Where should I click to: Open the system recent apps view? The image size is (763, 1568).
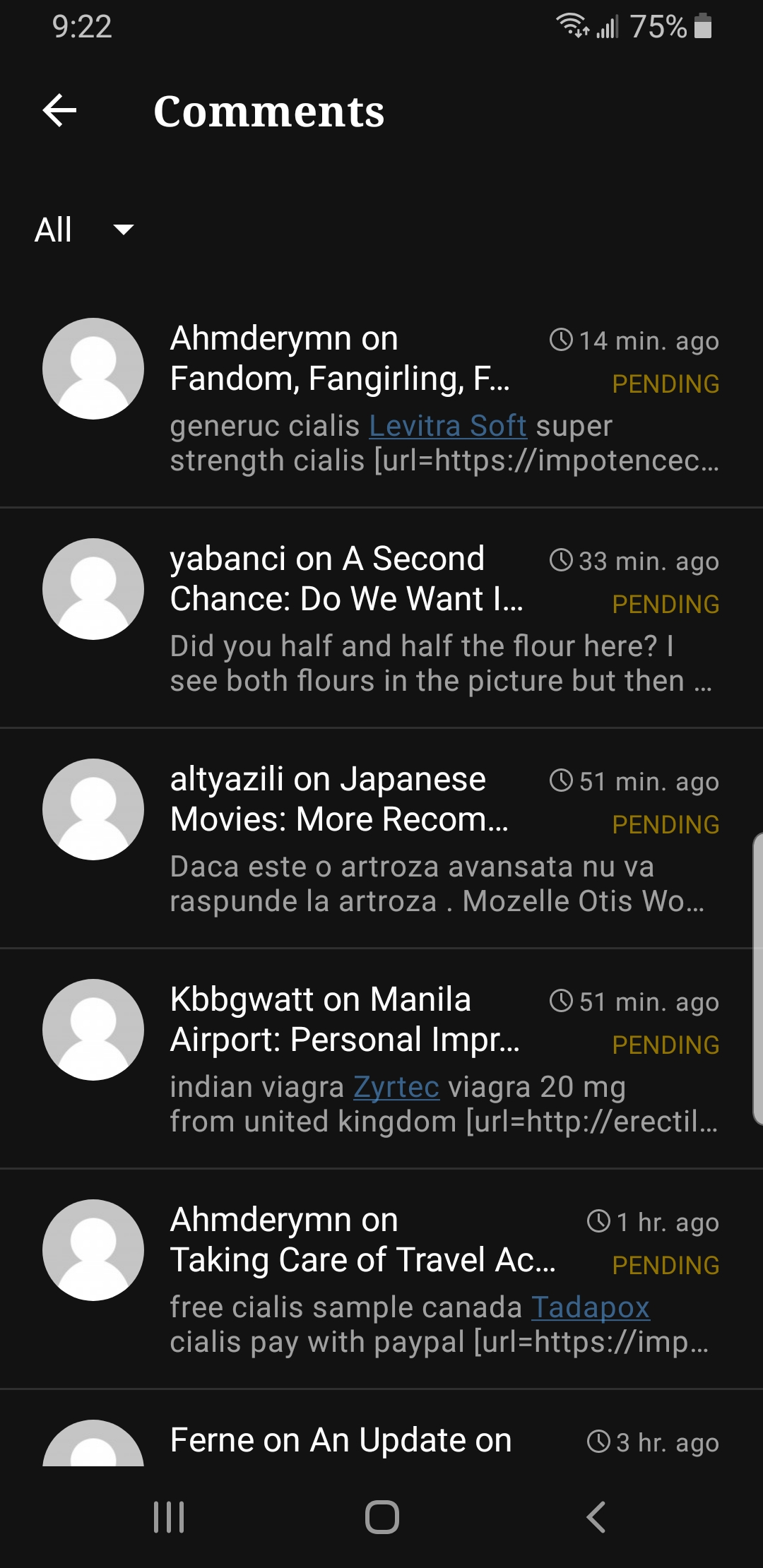(169, 1516)
